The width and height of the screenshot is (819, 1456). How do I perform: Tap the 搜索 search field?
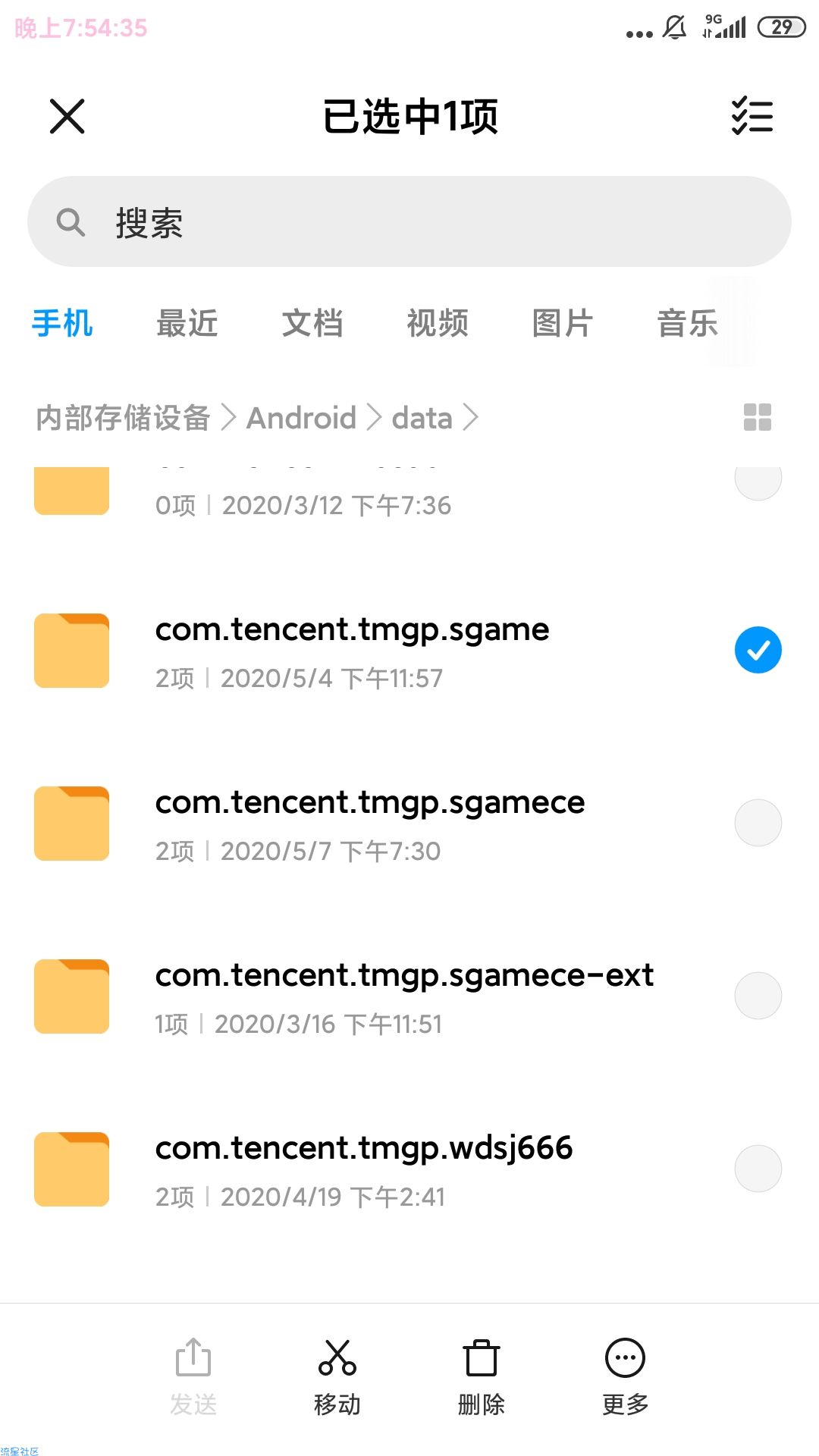(409, 221)
